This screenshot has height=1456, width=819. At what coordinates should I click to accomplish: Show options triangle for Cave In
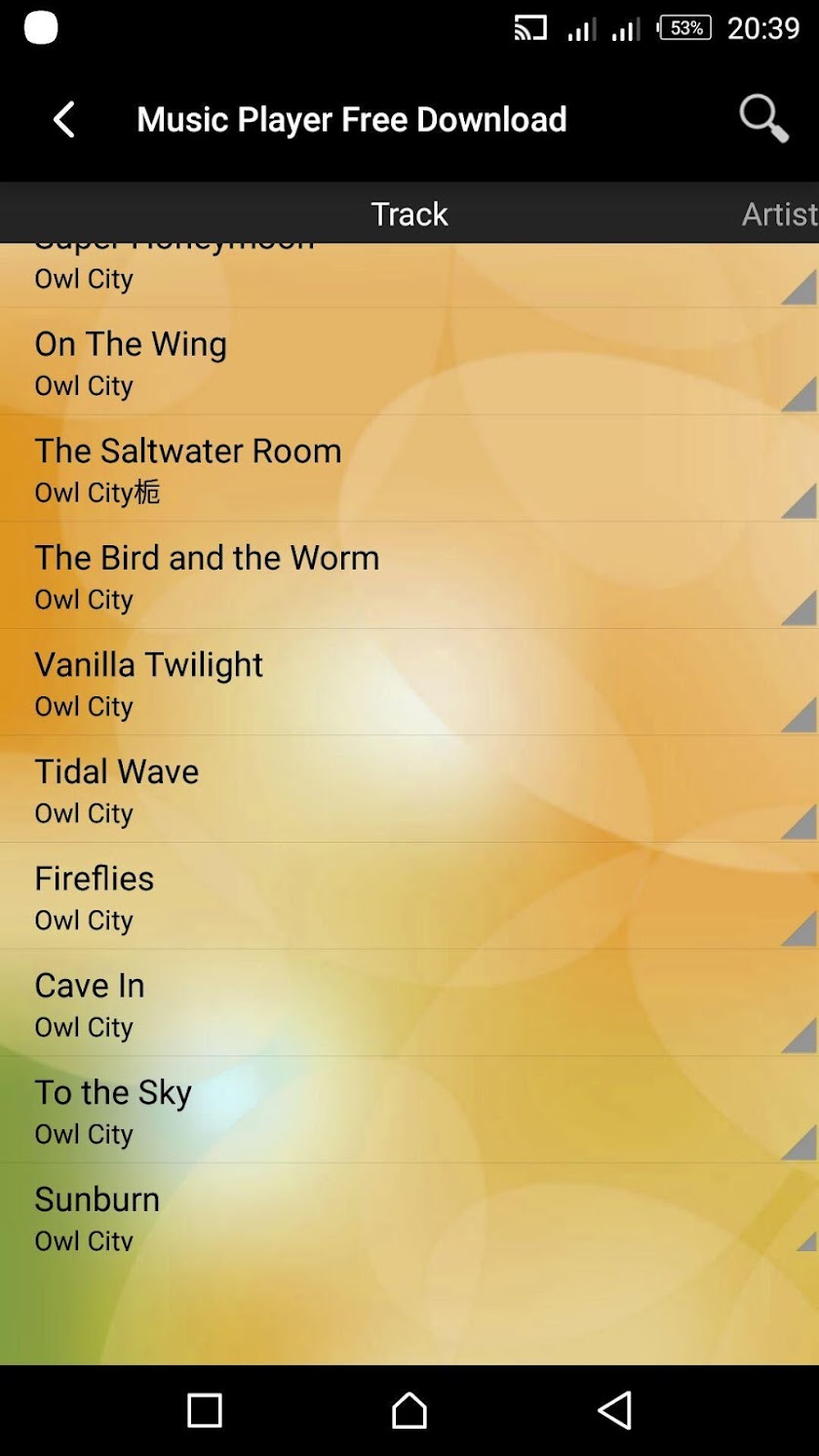(799, 1037)
